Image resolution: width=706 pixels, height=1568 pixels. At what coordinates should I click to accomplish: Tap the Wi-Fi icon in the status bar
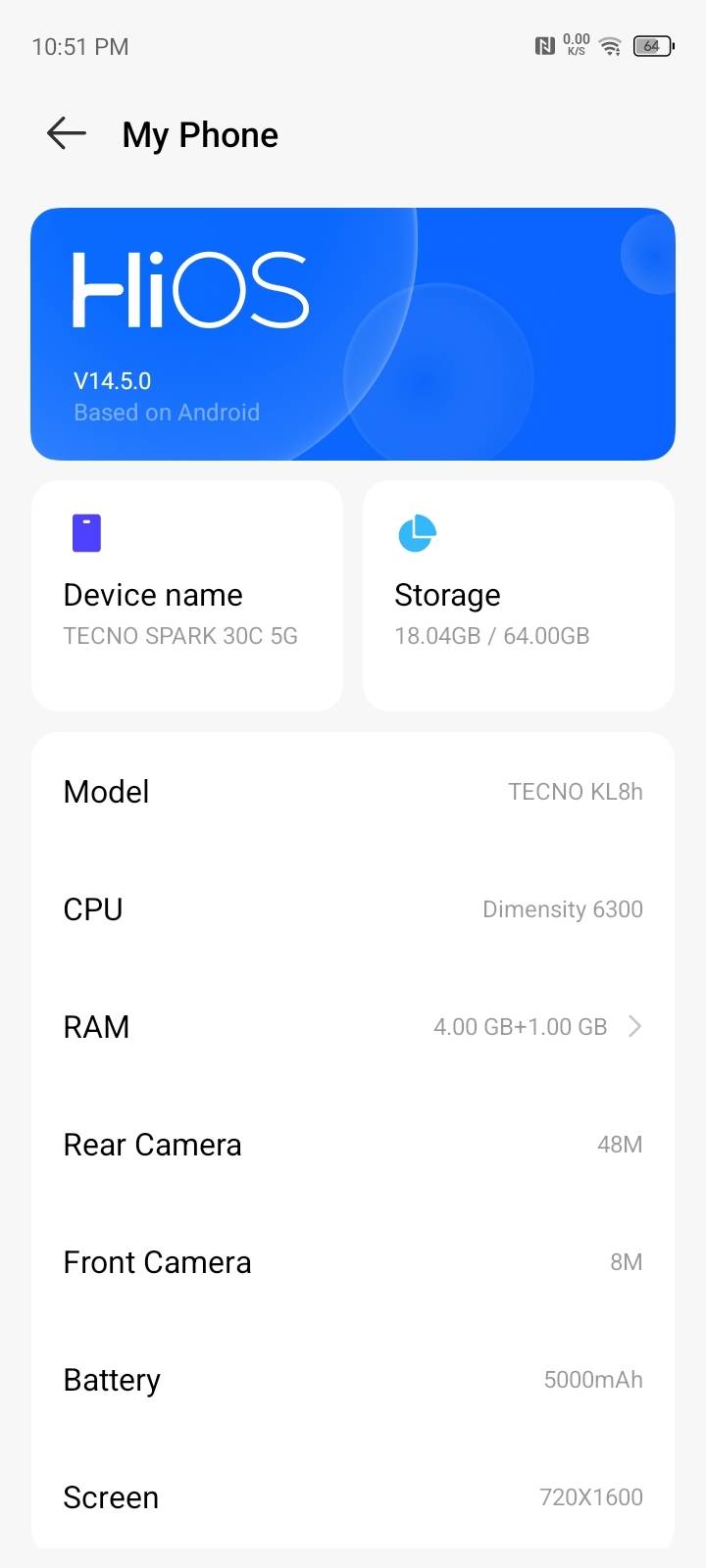click(609, 45)
